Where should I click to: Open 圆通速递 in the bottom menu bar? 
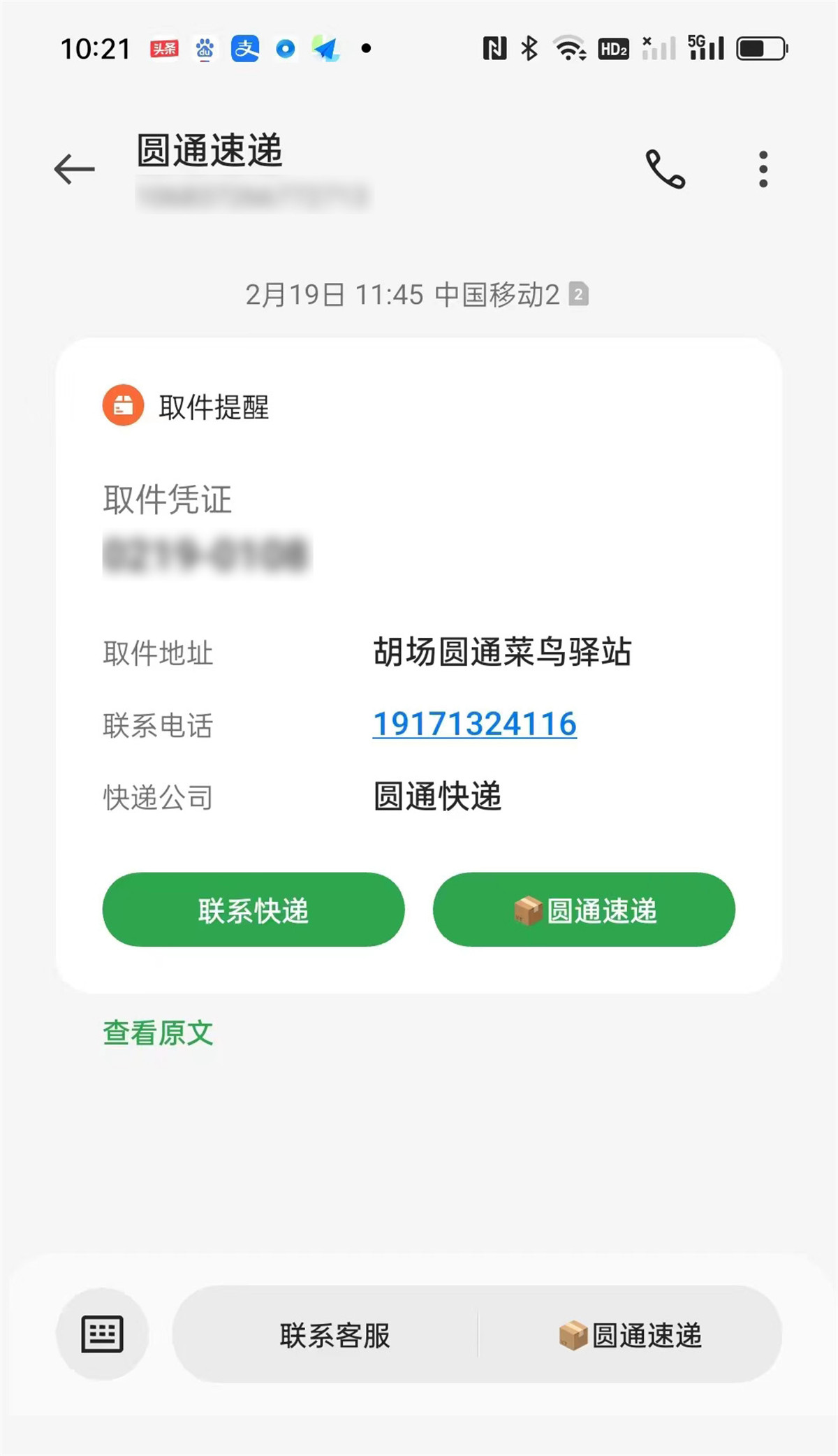(x=630, y=1335)
